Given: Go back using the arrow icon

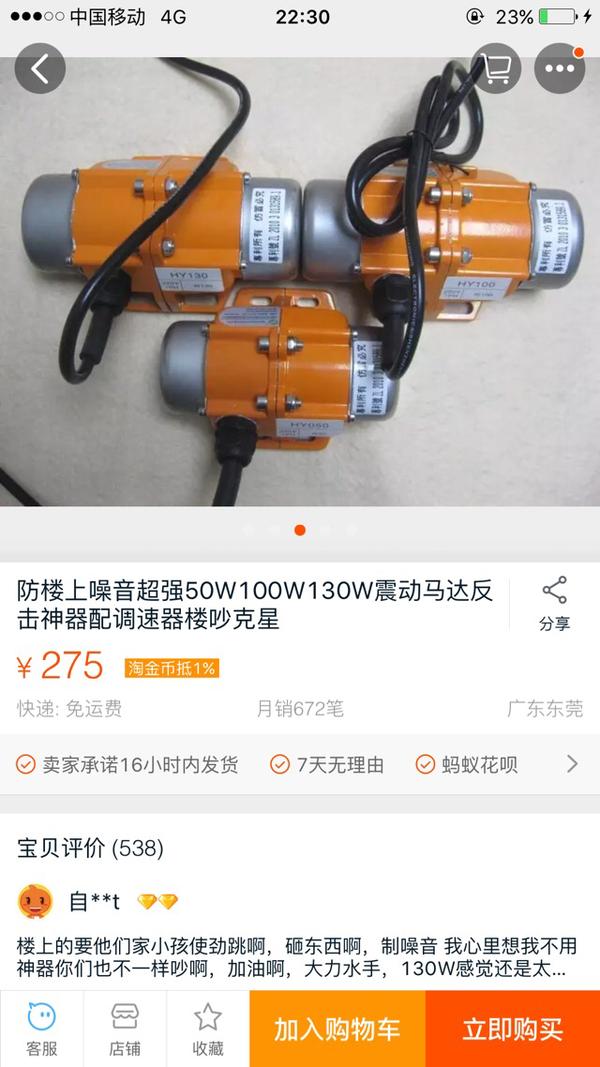Looking at the screenshot, I should (40, 69).
